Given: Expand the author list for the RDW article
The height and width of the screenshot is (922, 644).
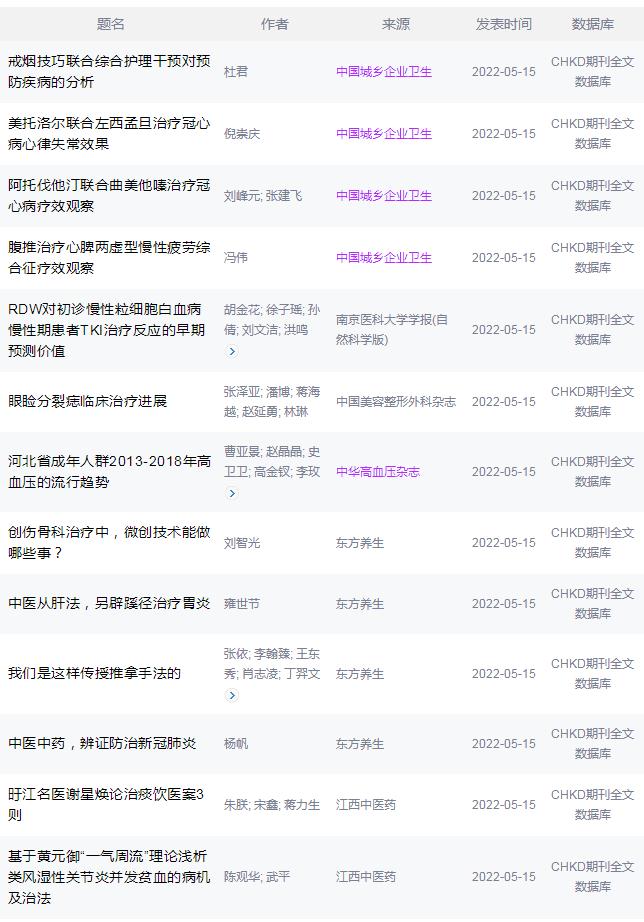Looking at the screenshot, I should tap(233, 351).
